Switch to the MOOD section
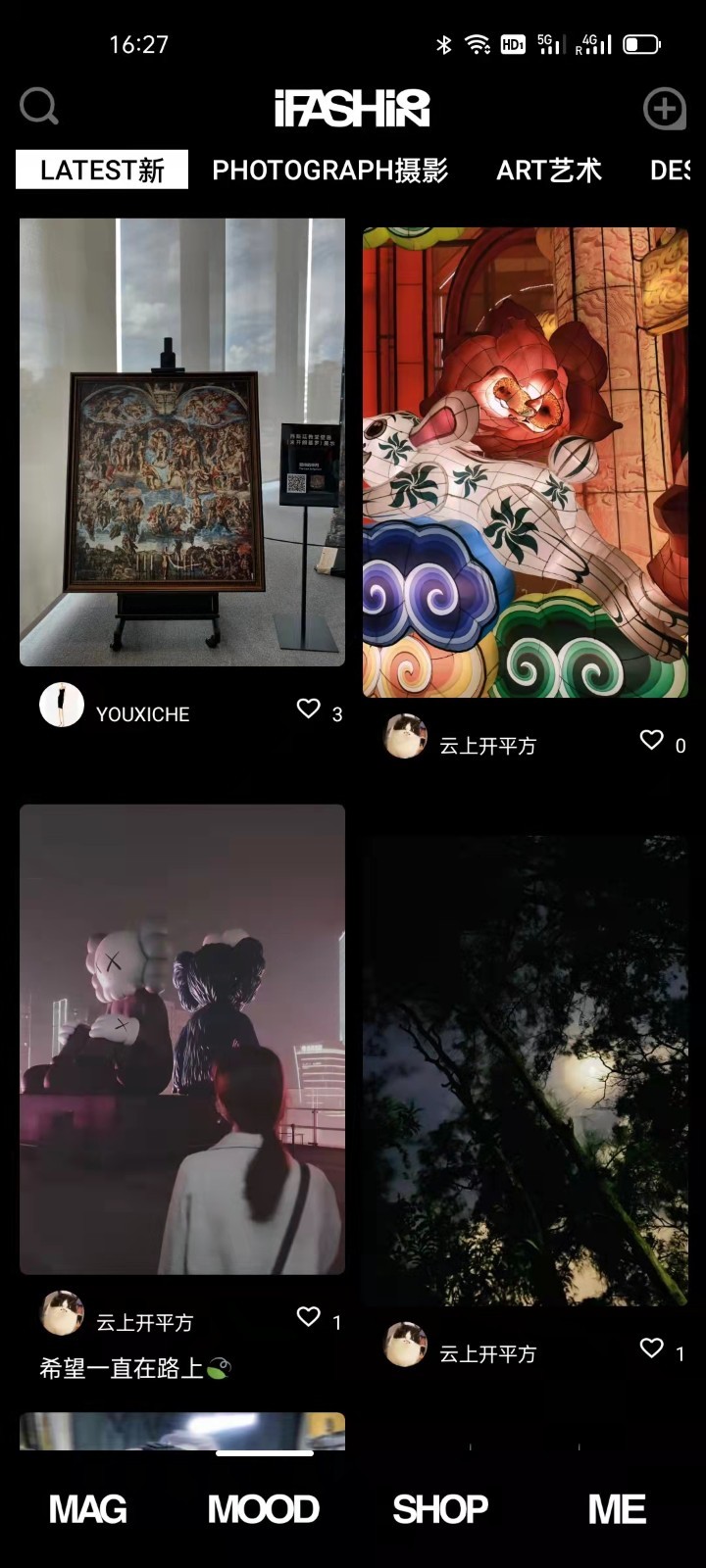This screenshot has width=706, height=1568. tap(264, 1509)
